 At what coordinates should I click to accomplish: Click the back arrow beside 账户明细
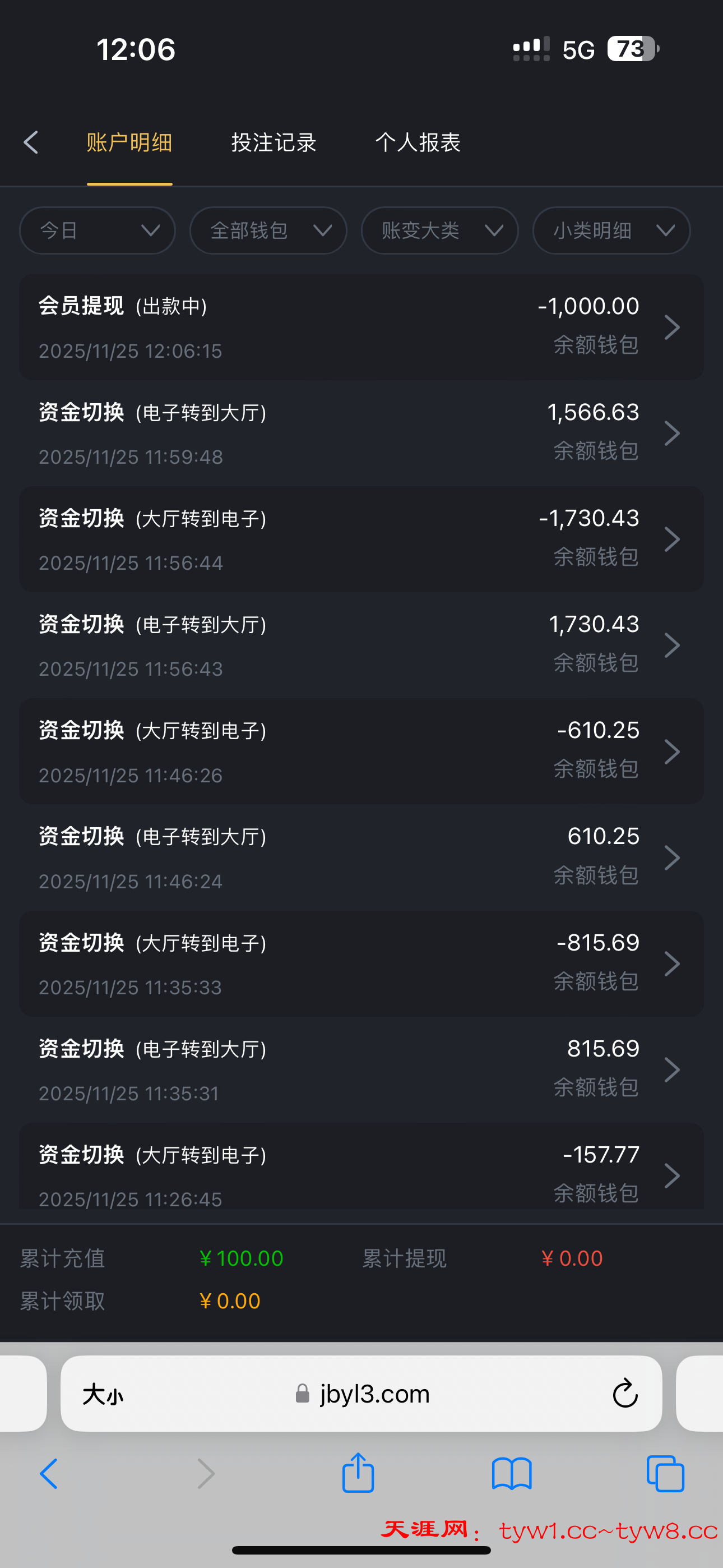click(31, 142)
